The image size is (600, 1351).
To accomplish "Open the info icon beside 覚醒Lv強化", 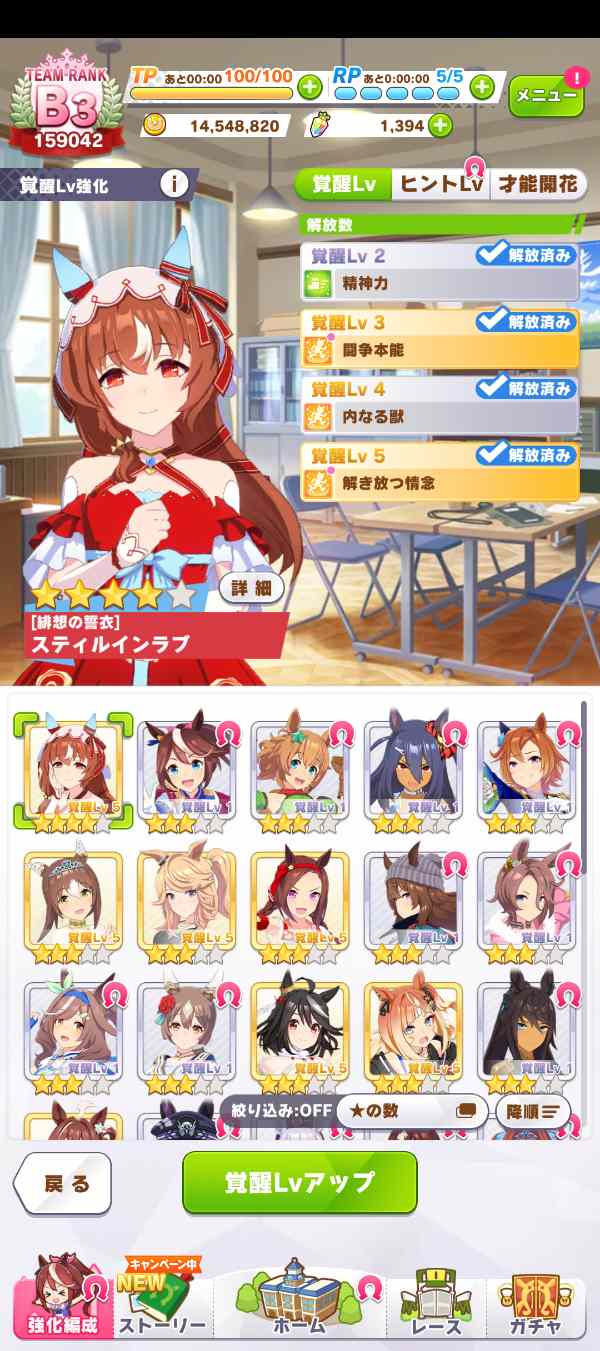I will [175, 184].
